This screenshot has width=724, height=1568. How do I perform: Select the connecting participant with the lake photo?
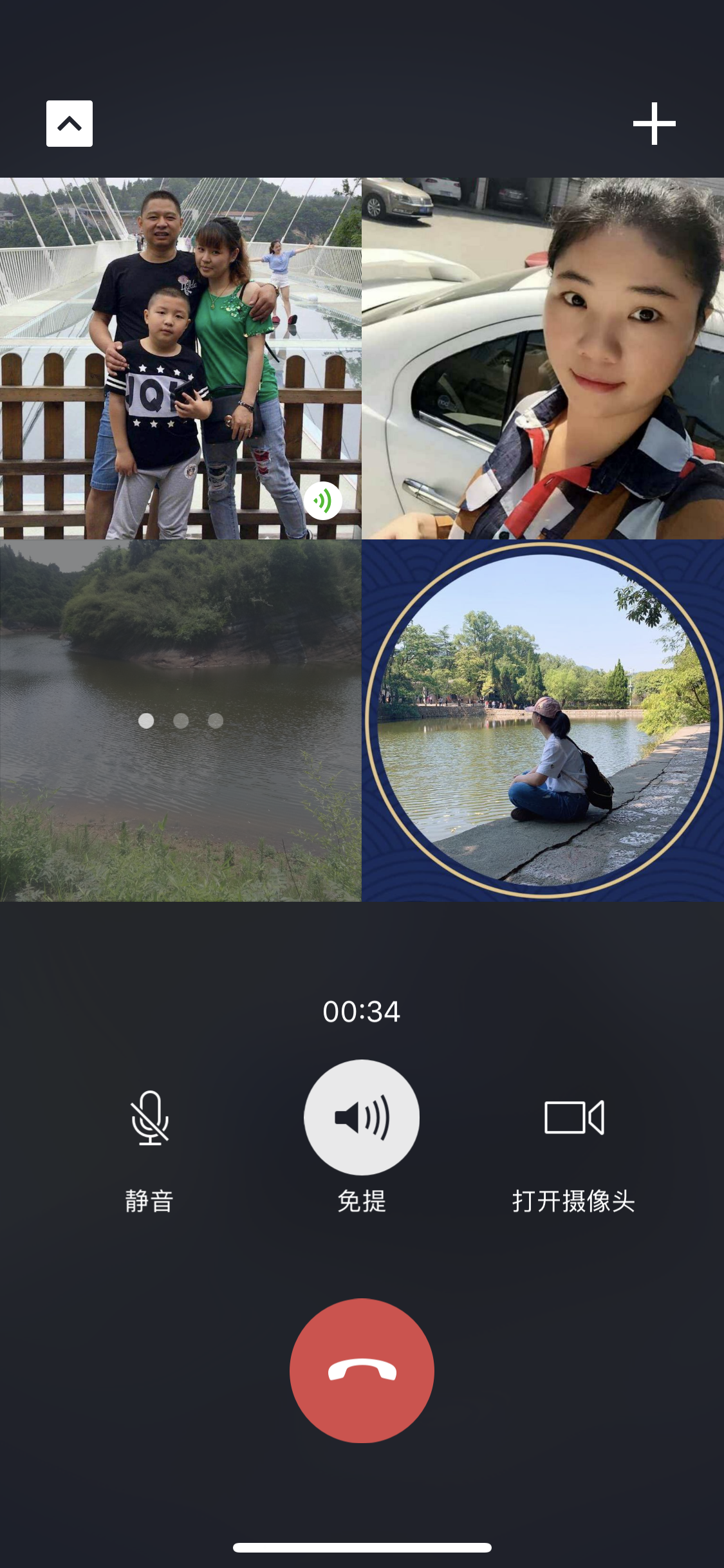pyautogui.click(x=180, y=720)
